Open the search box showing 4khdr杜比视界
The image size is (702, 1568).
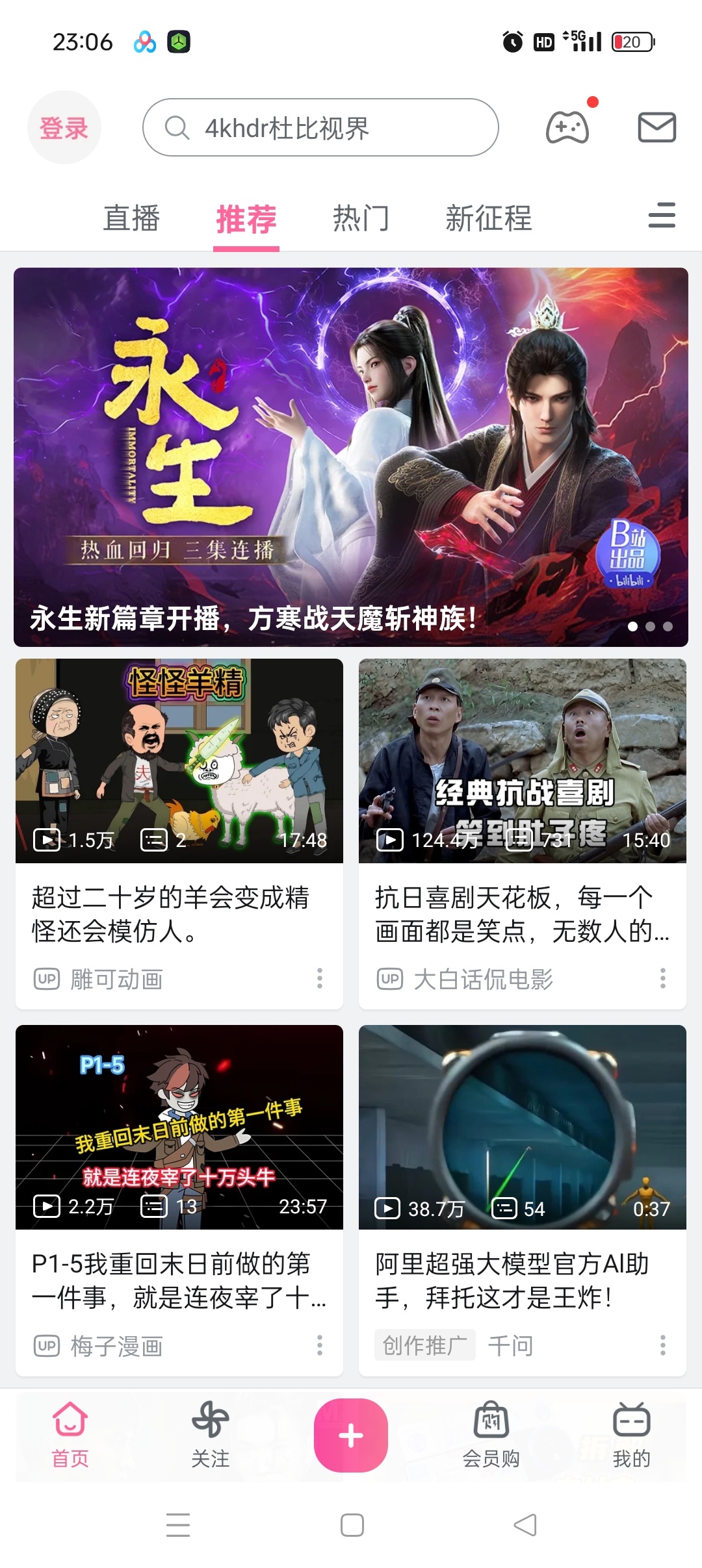tap(320, 127)
